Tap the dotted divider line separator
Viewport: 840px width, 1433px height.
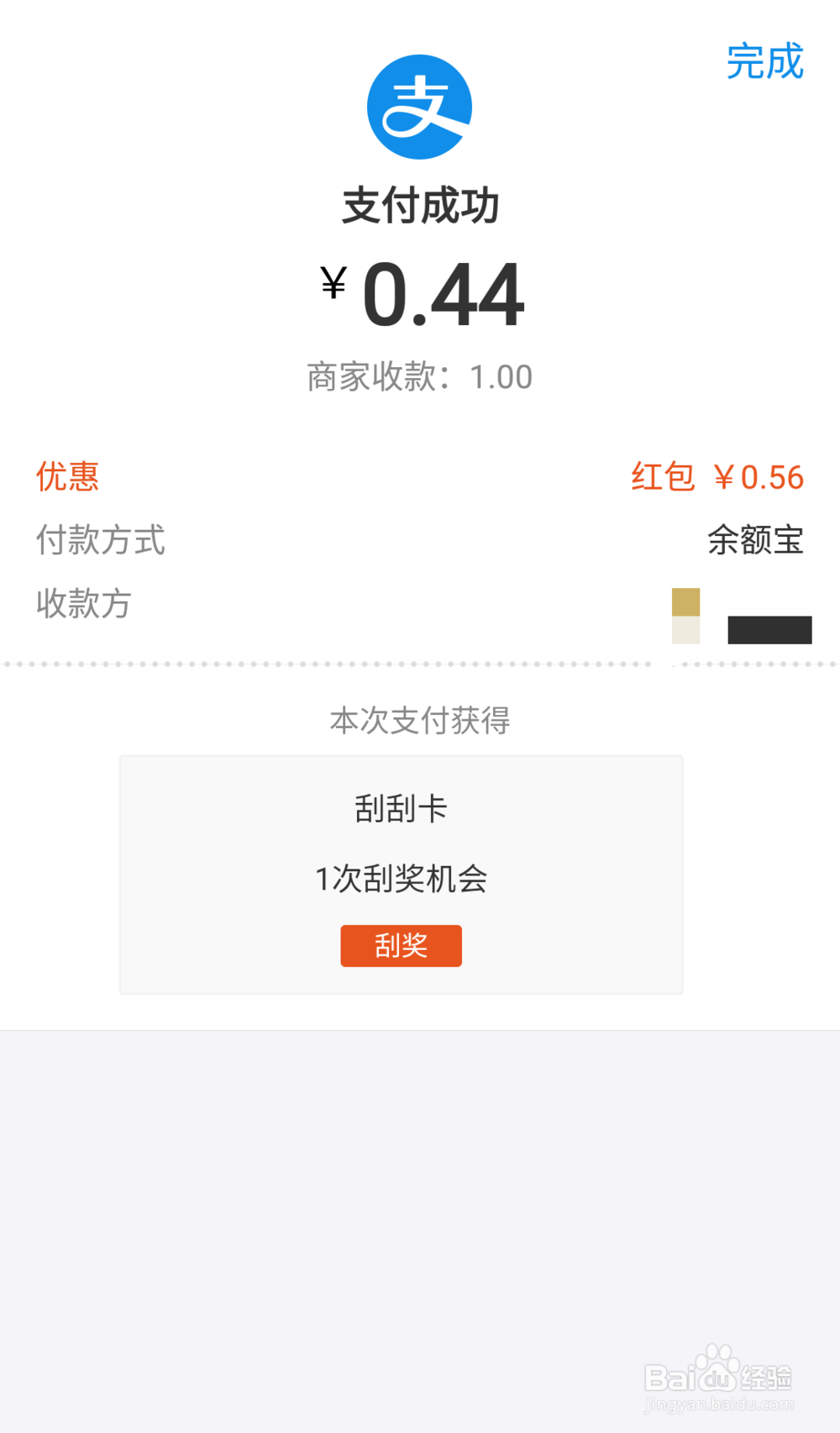(x=420, y=664)
